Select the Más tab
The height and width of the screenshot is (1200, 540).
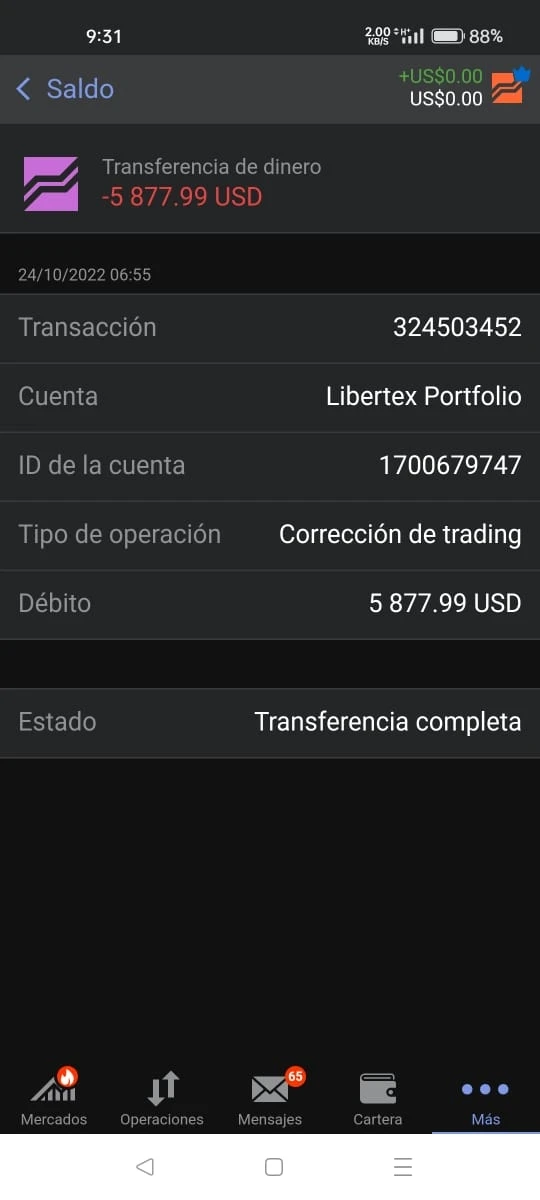point(486,1097)
